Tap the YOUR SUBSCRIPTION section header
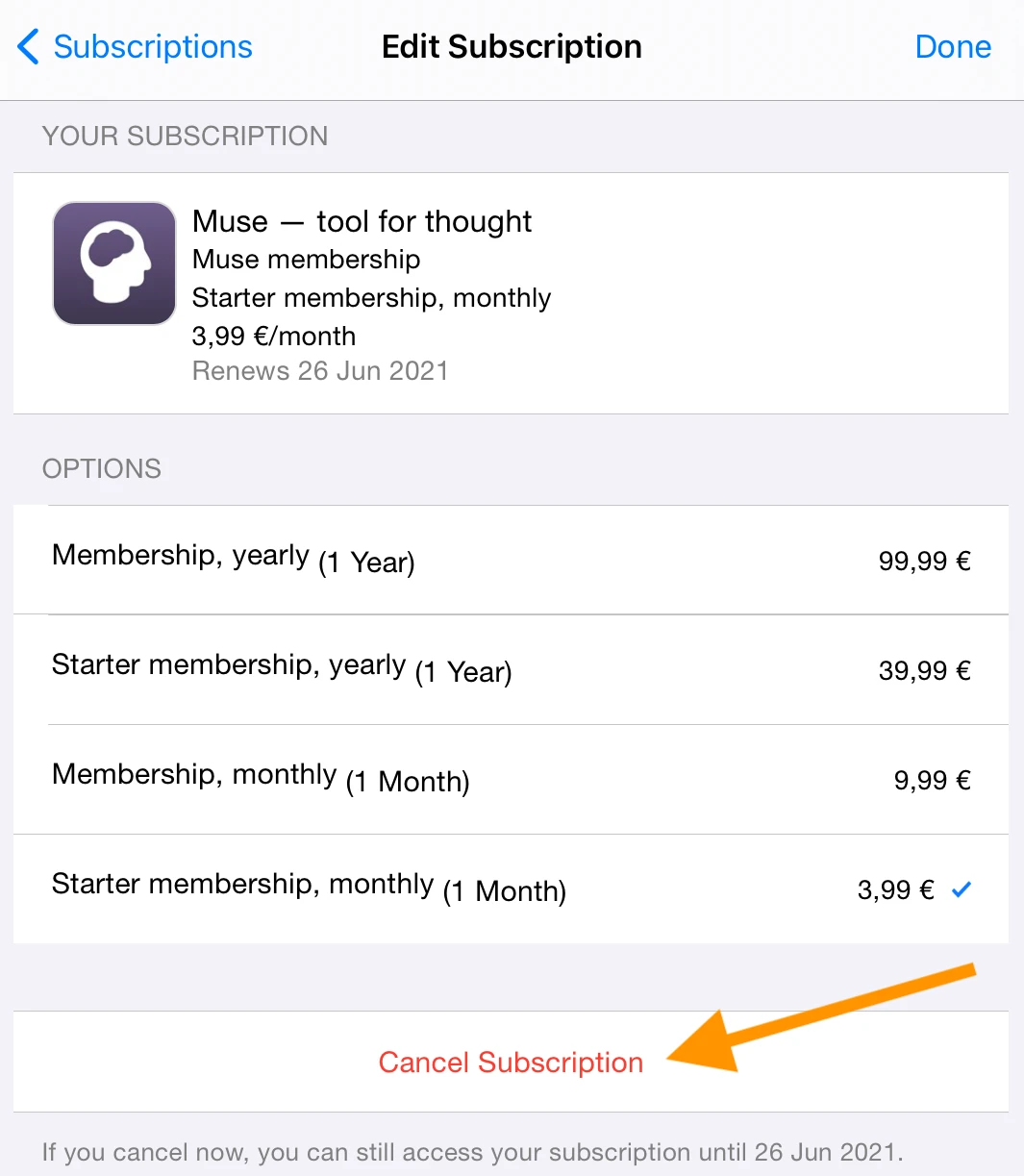The width and height of the screenshot is (1024, 1176). click(x=185, y=137)
